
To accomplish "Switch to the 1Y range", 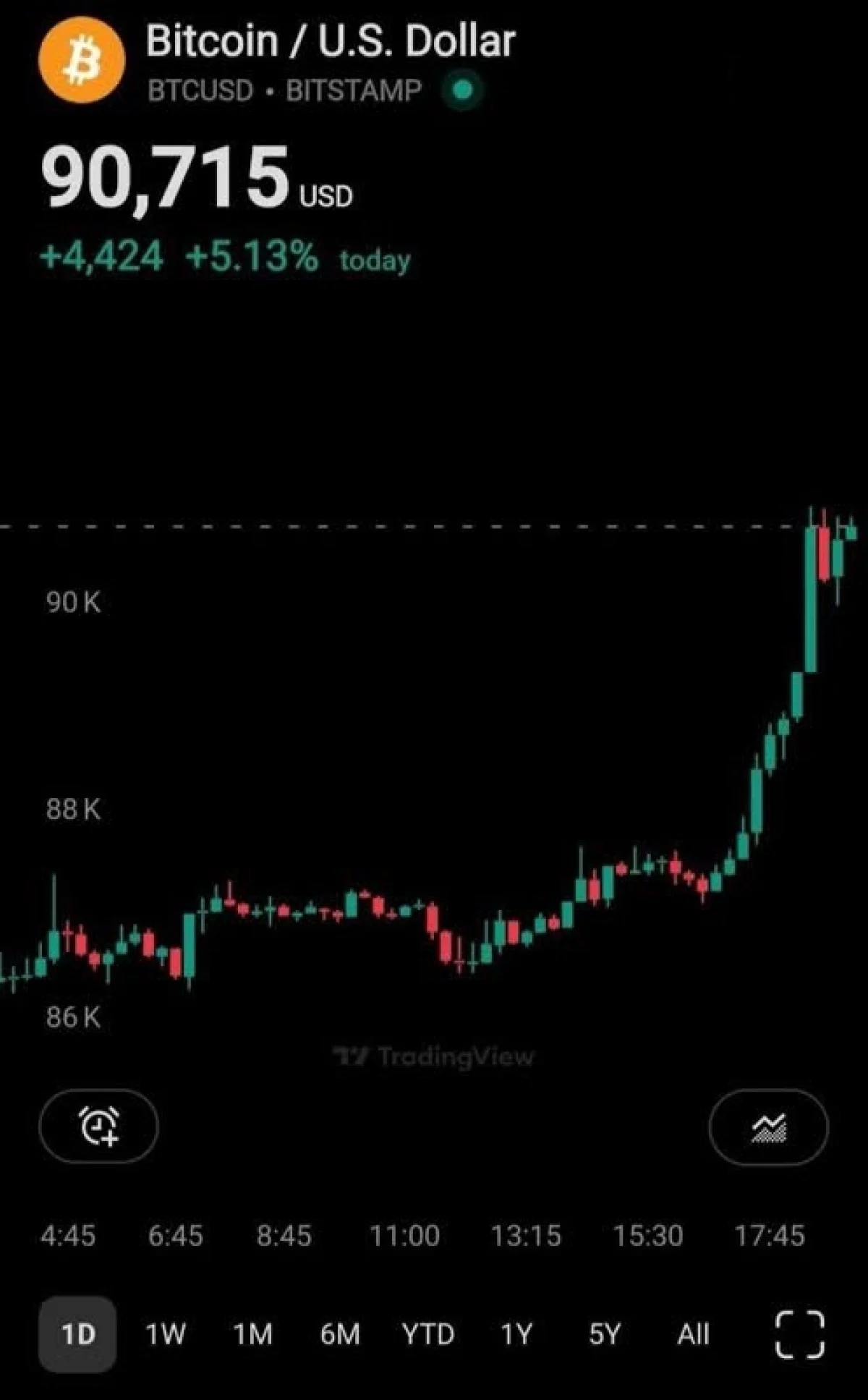I will click(x=516, y=1333).
